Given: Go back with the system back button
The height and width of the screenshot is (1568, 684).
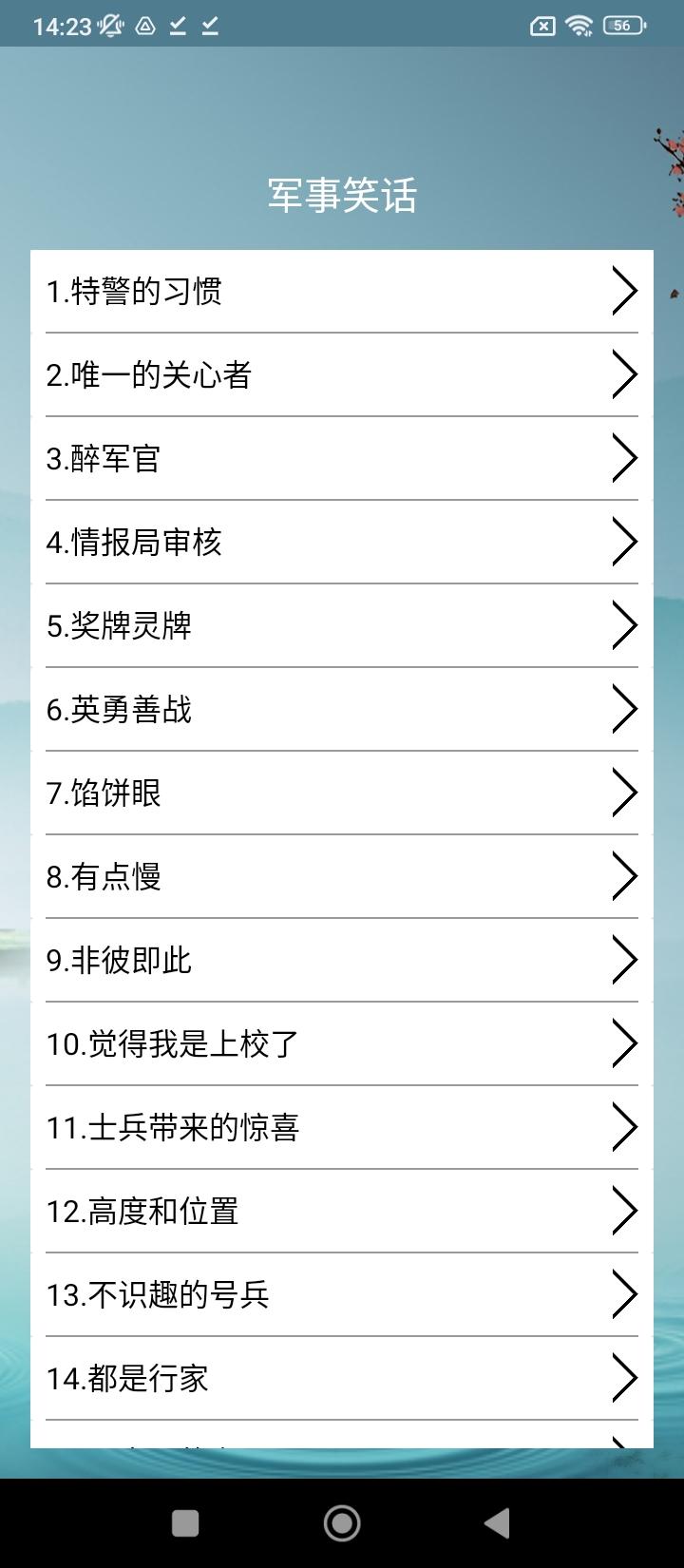Looking at the screenshot, I should tap(497, 1523).
